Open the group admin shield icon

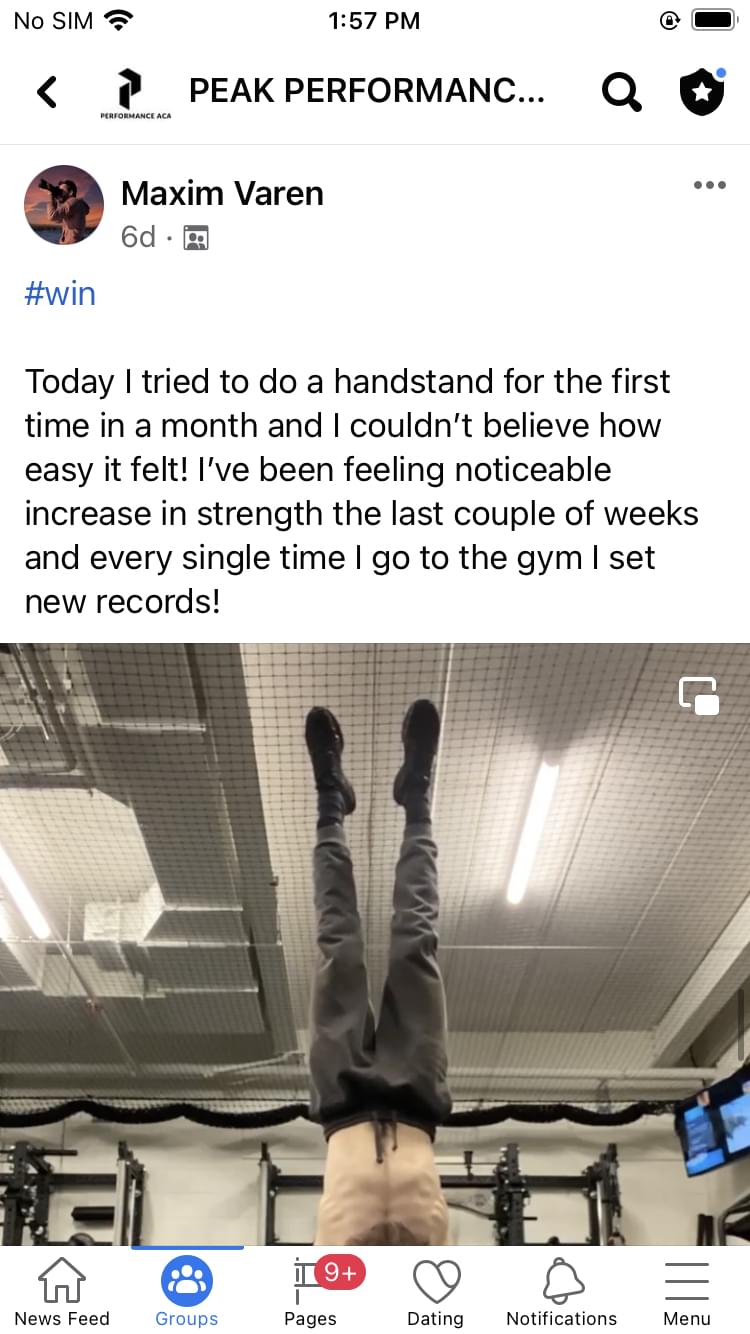702,92
